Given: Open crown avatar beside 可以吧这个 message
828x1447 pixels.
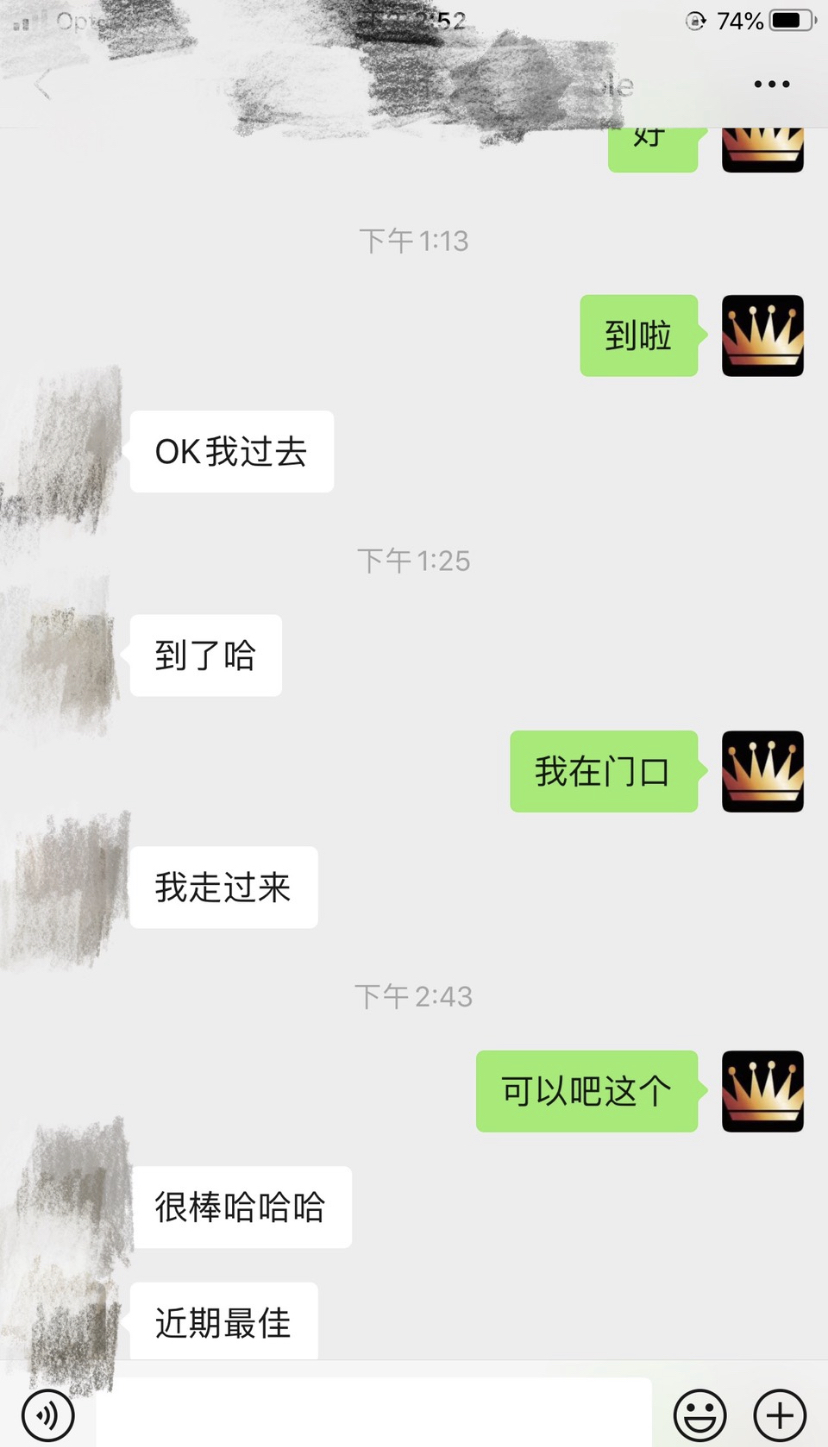Looking at the screenshot, I should (x=762, y=1091).
